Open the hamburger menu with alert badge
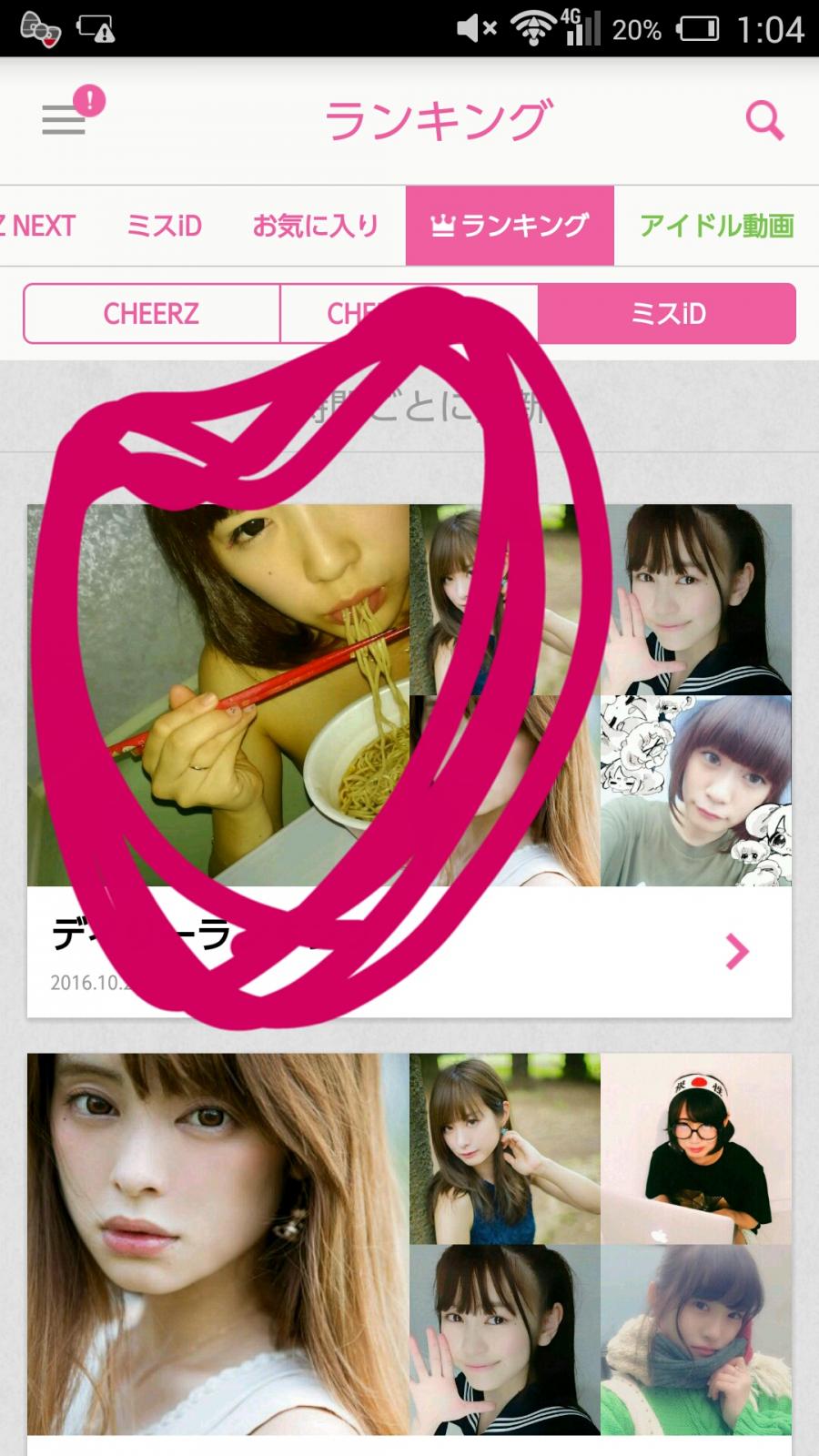 tap(66, 118)
